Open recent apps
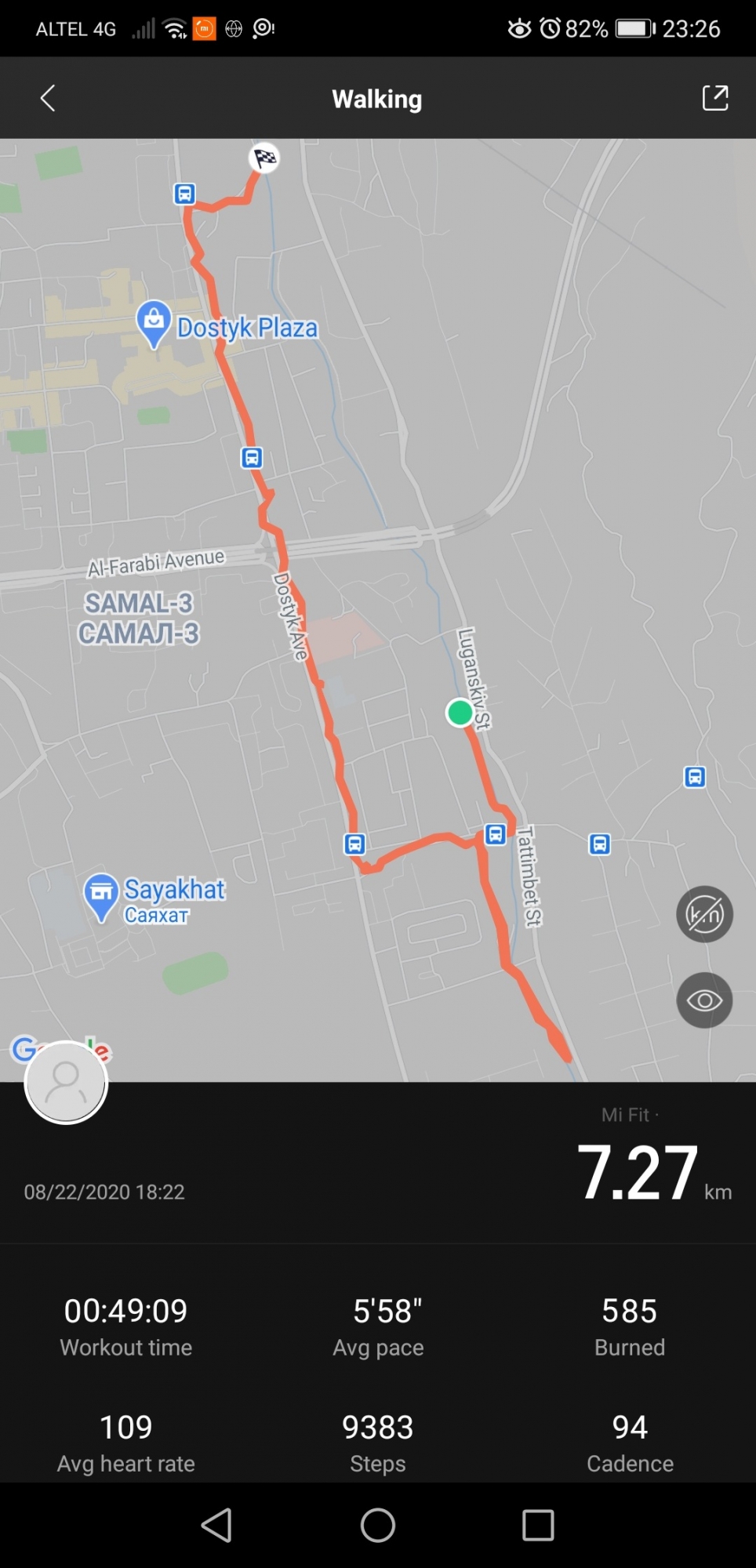 [538, 1526]
